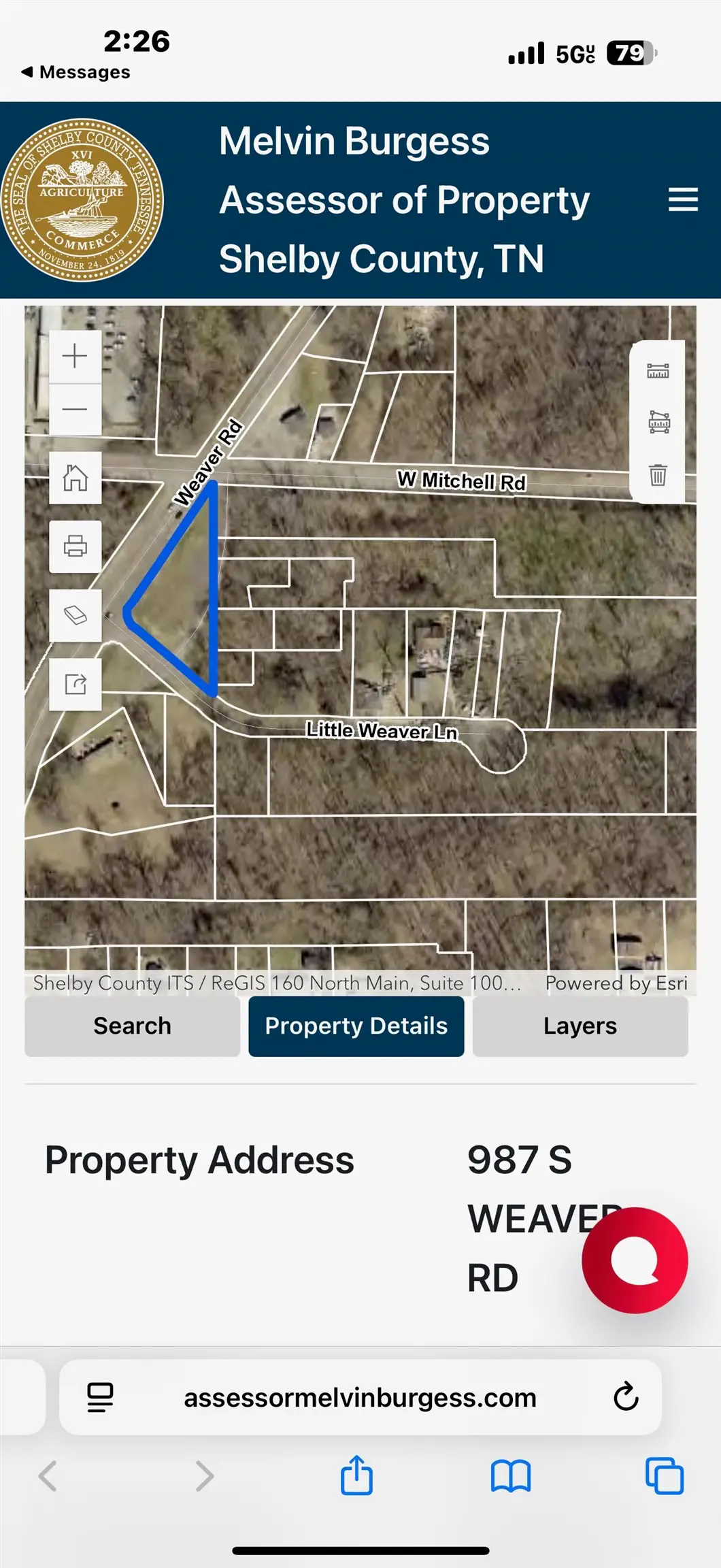Screen dimensions: 721x1568
Task: Open the Safari share sheet
Action: [x=356, y=1475]
